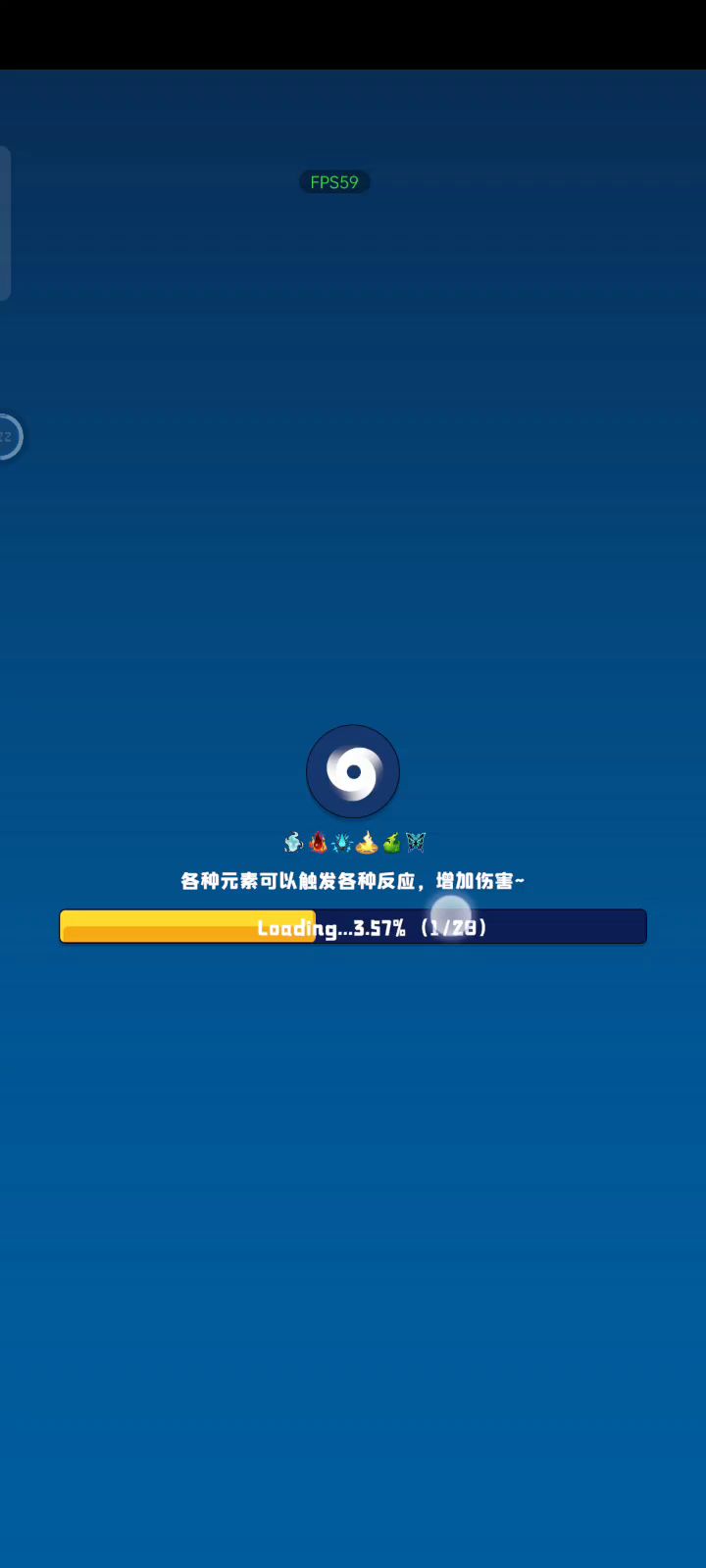706x1568 pixels.
Task: Open the sidebar handle on the left edge
Action: [x=5, y=223]
